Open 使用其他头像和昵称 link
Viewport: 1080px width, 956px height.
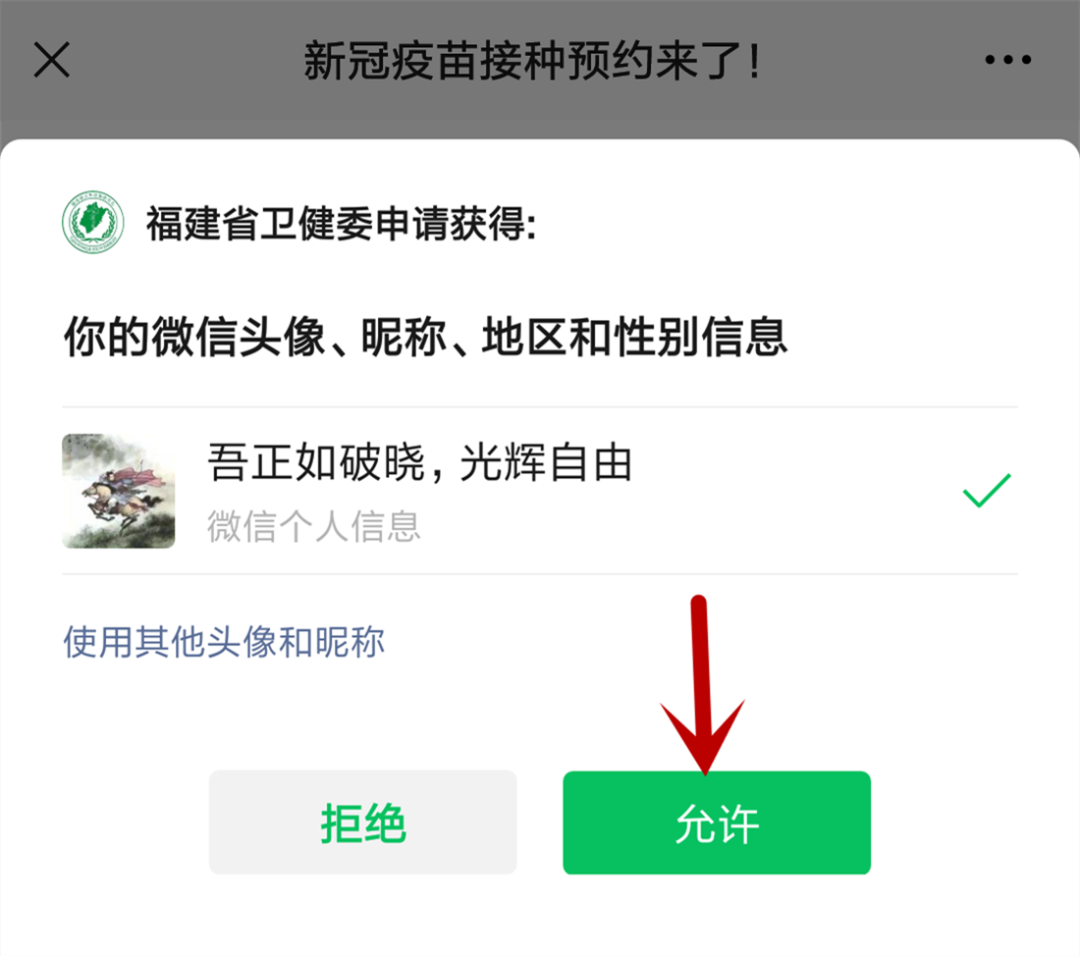(x=224, y=641)
